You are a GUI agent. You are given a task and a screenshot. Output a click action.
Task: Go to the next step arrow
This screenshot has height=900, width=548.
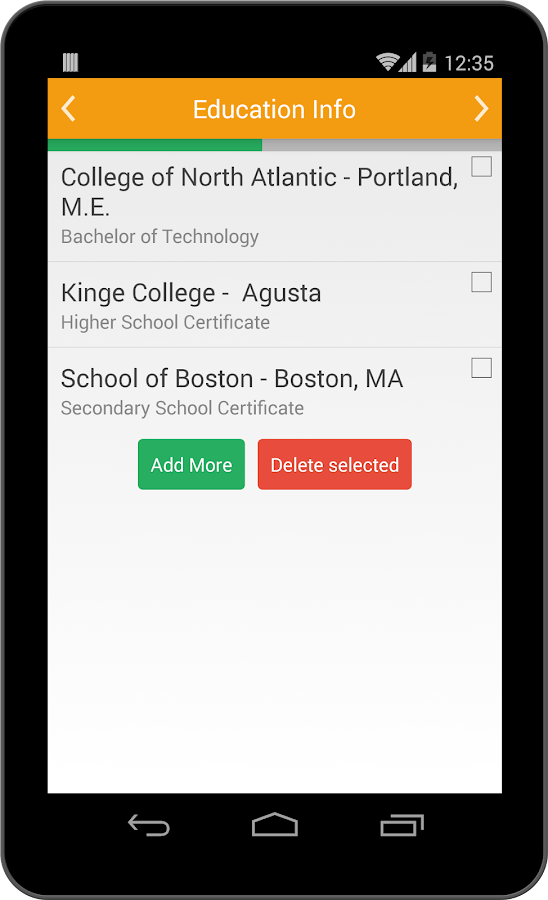click(x=481, y=108)
